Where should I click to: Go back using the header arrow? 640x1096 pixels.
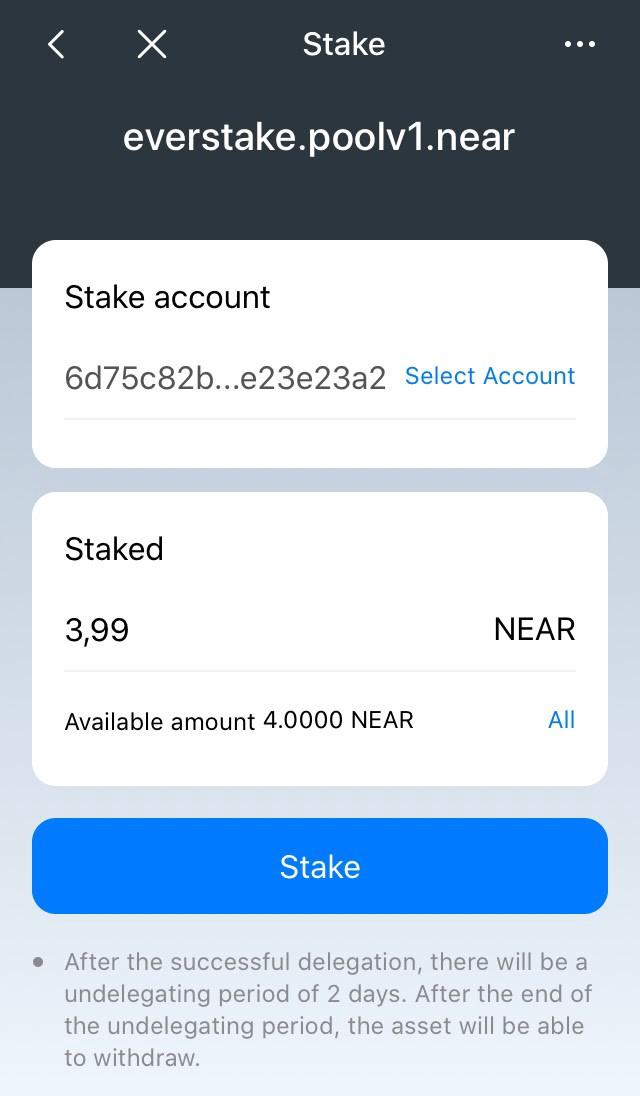point(57,44)
